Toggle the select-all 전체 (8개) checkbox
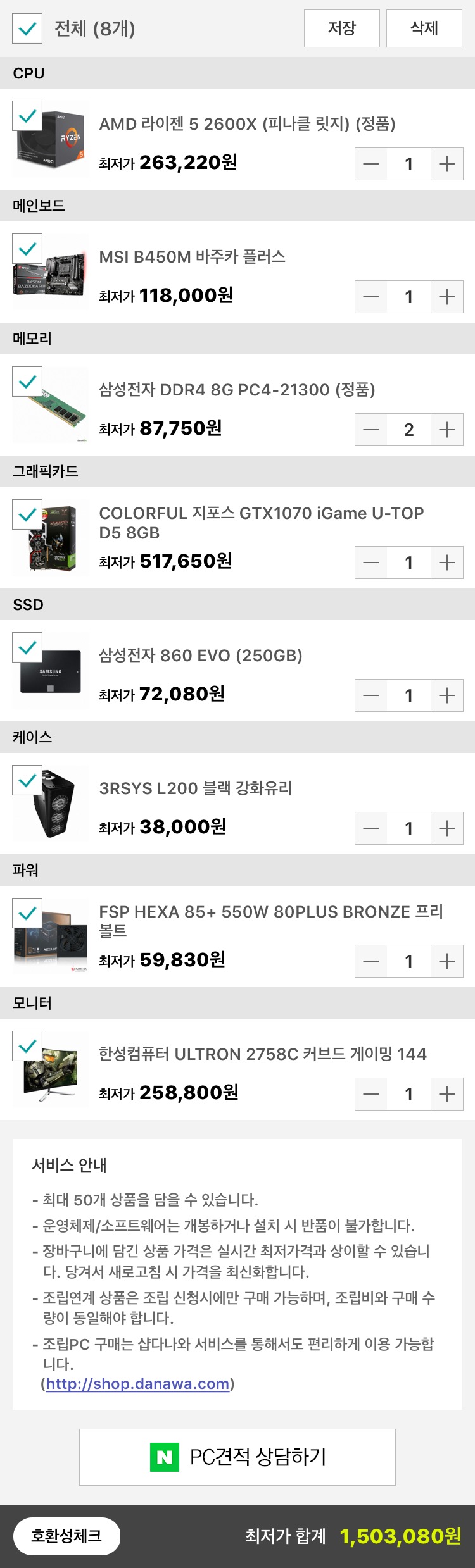Image resolution: width=475 pixels, height=1568 pixels. [27, 28]
